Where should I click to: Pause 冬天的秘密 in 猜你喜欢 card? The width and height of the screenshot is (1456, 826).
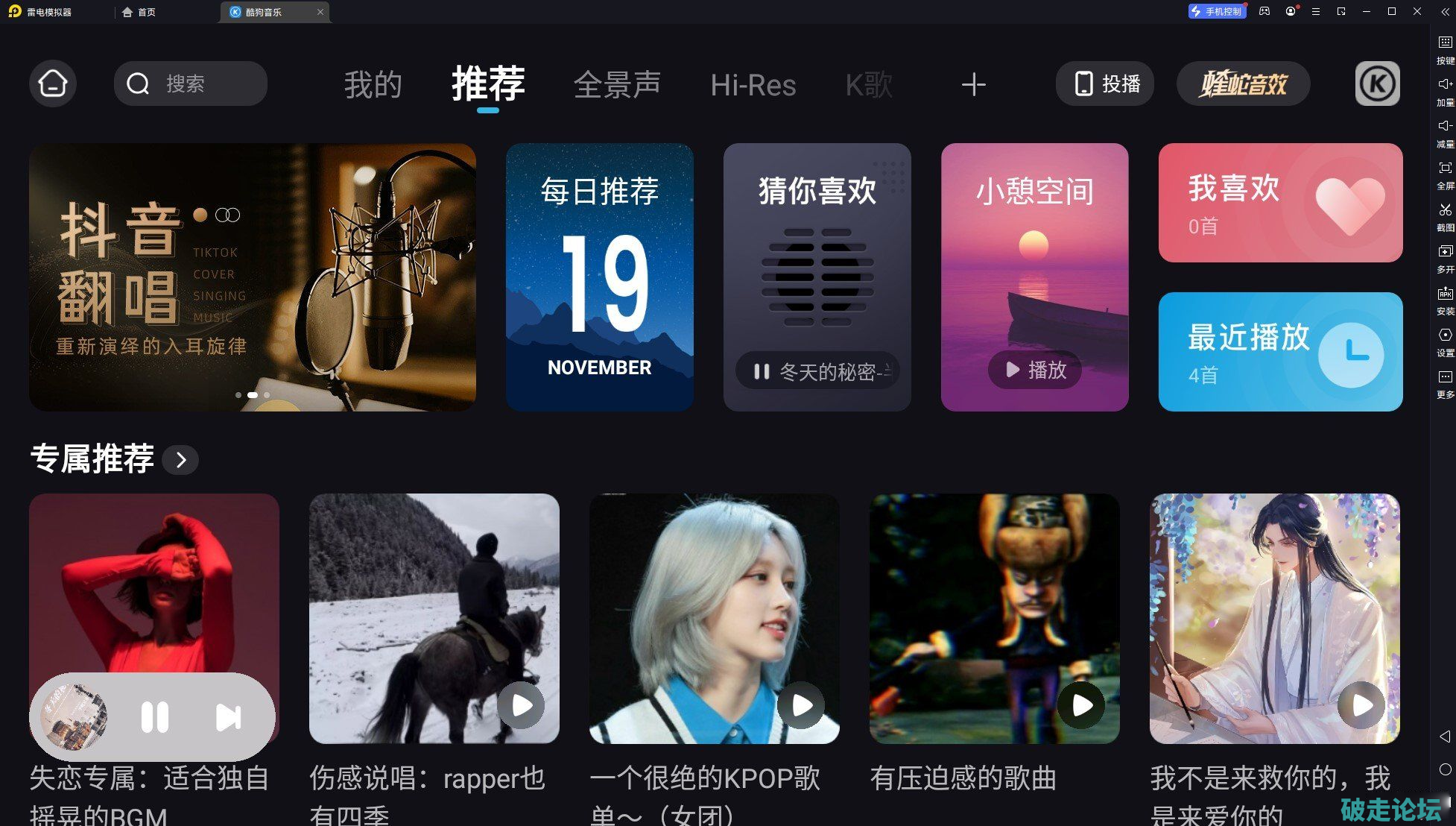coord(761,371)
